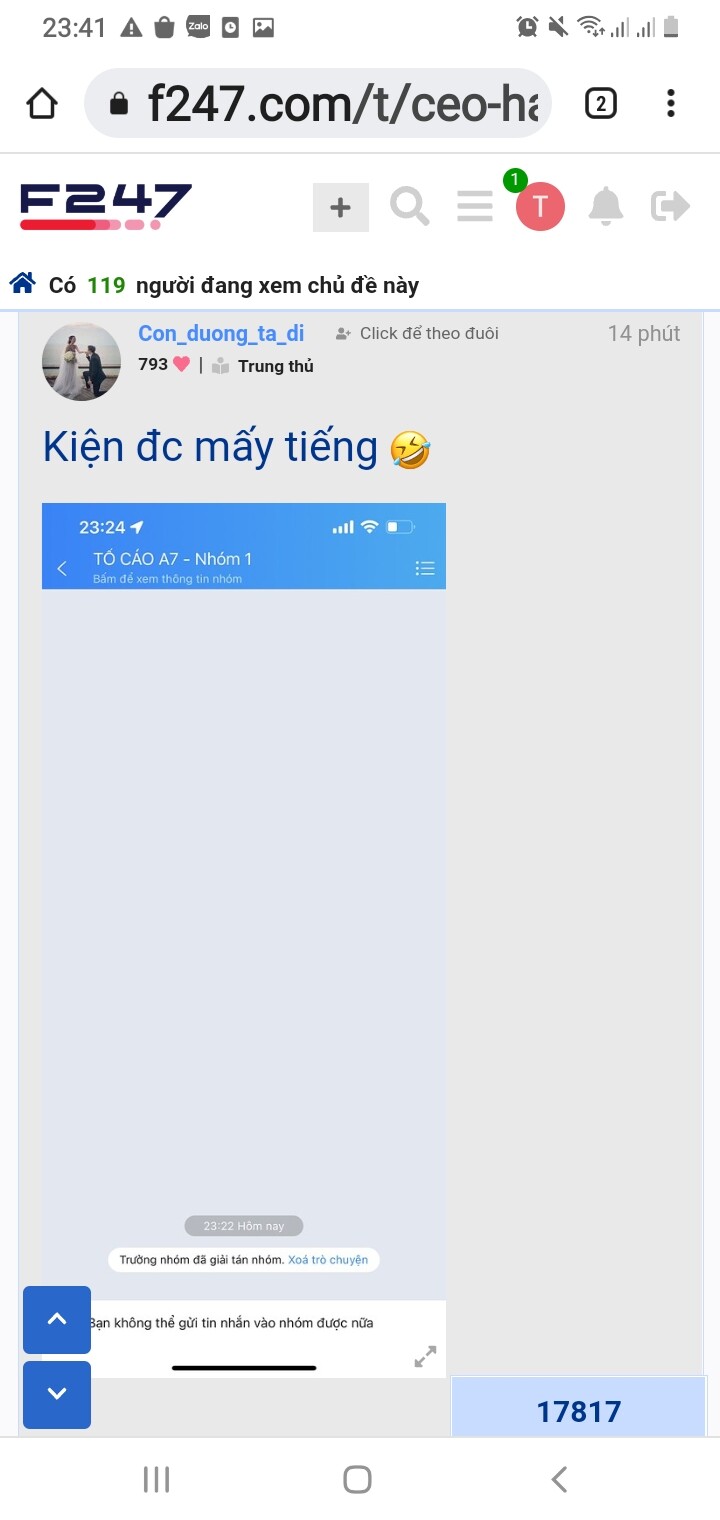This screenshot has height=1520, width=720.
Task: Open Con_duong_ta_di's profile picture
Action: [81, 361]
